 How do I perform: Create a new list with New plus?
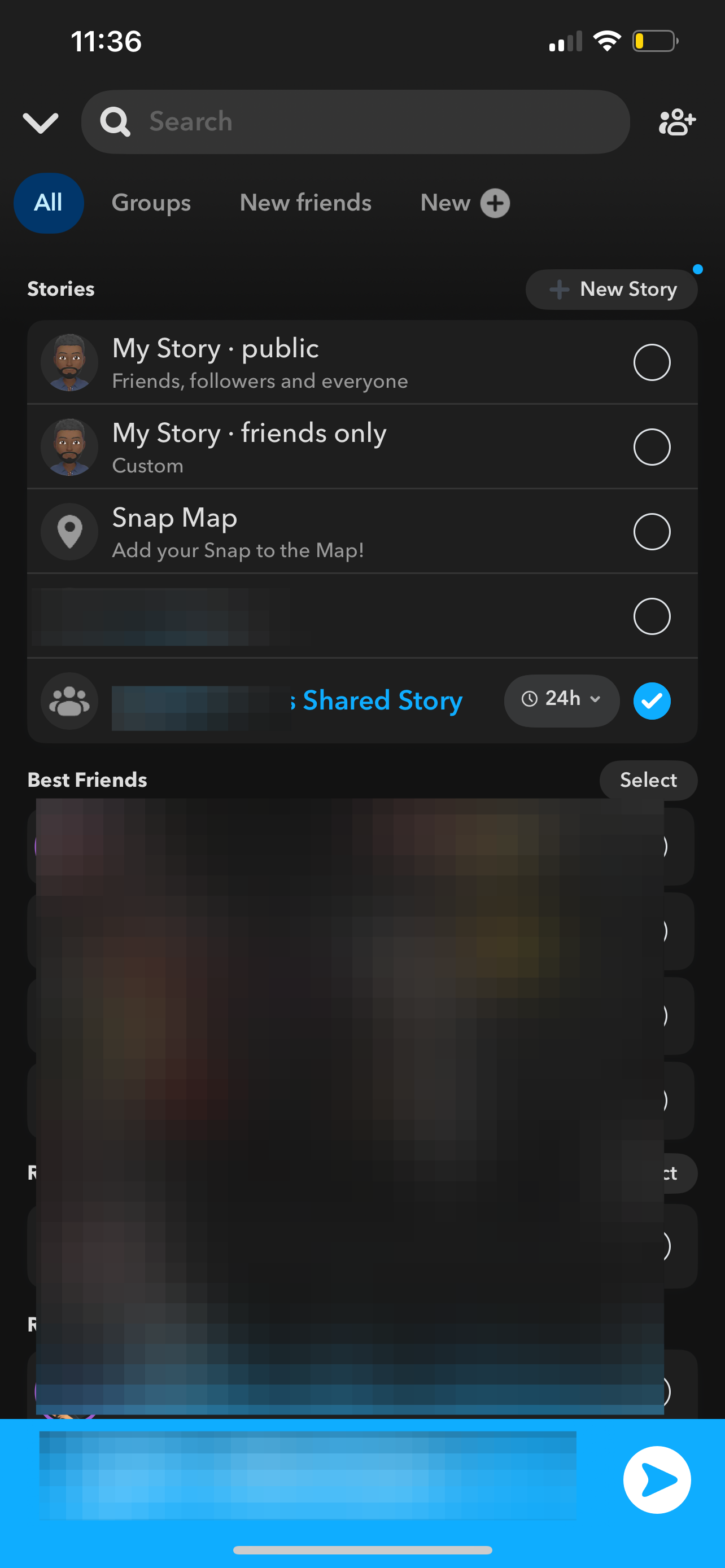point(465,203)
